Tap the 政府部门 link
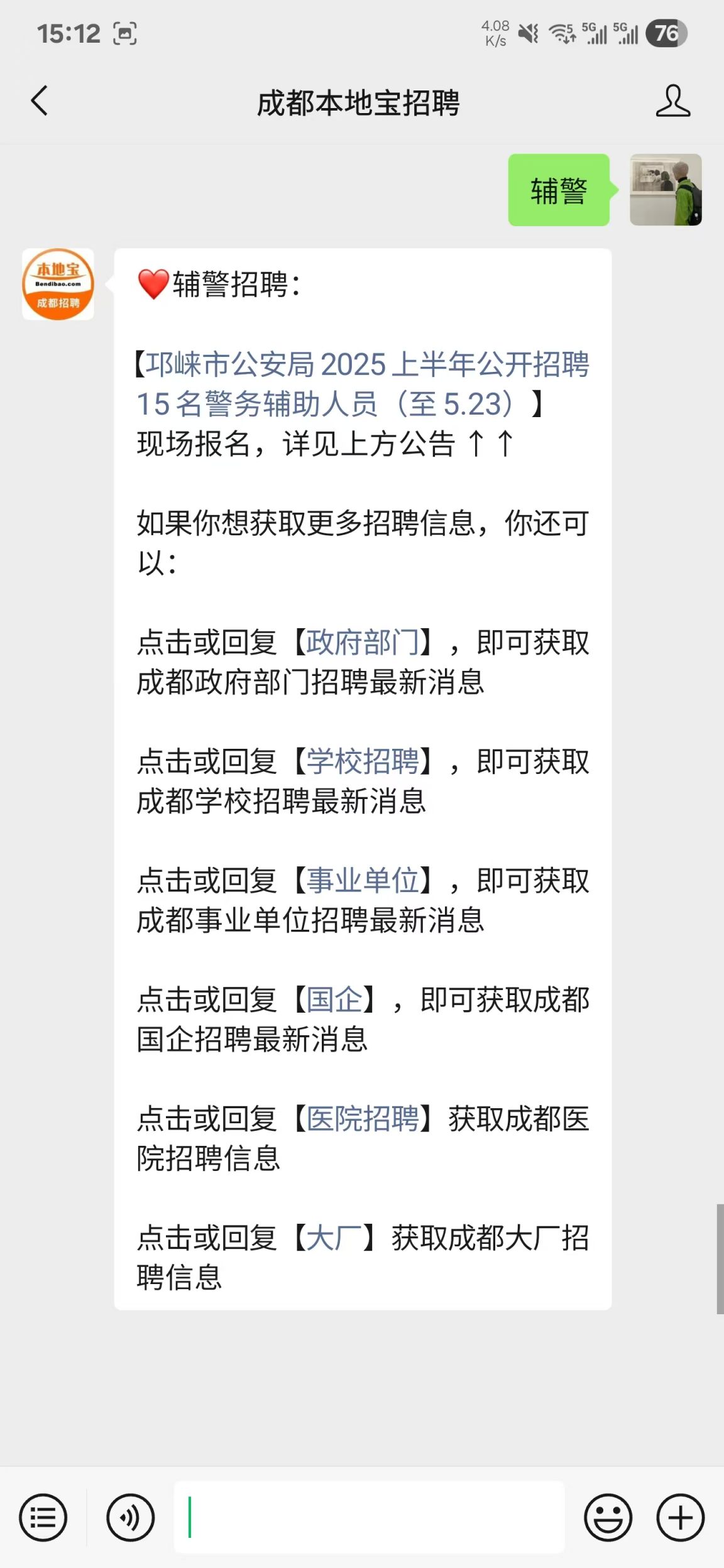 click(363, 642)
